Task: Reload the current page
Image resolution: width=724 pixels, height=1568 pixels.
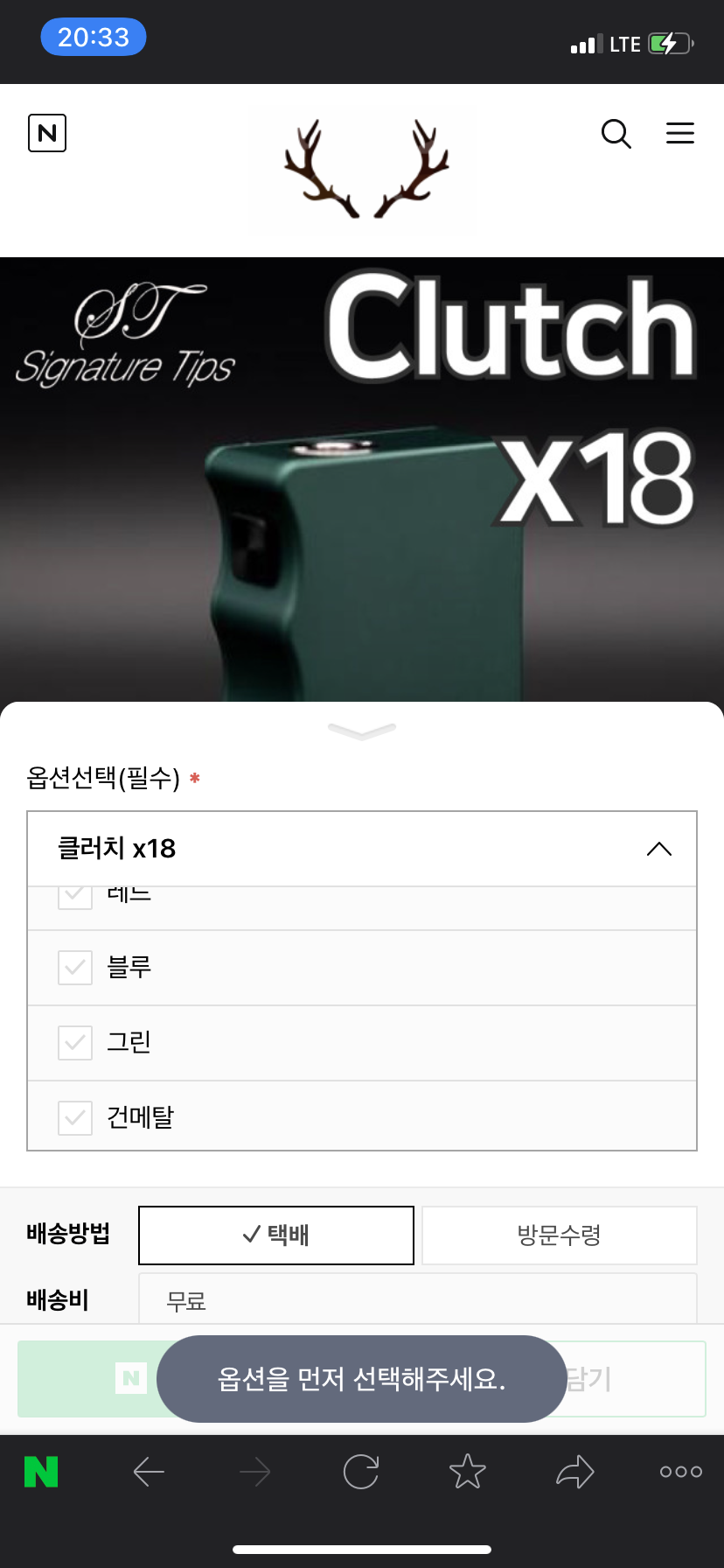Action: pos(361,1472)
